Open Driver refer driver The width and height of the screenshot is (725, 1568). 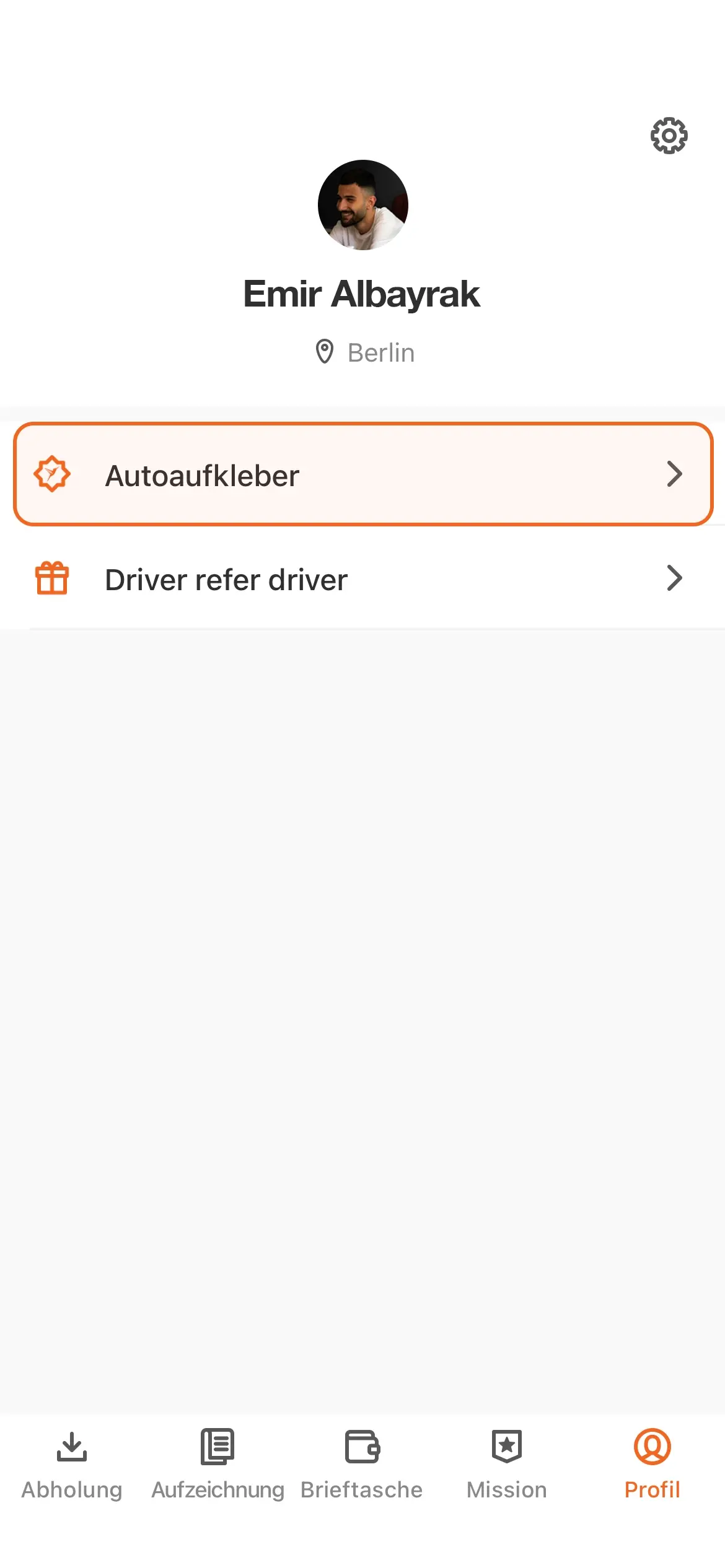pos(362,579)
